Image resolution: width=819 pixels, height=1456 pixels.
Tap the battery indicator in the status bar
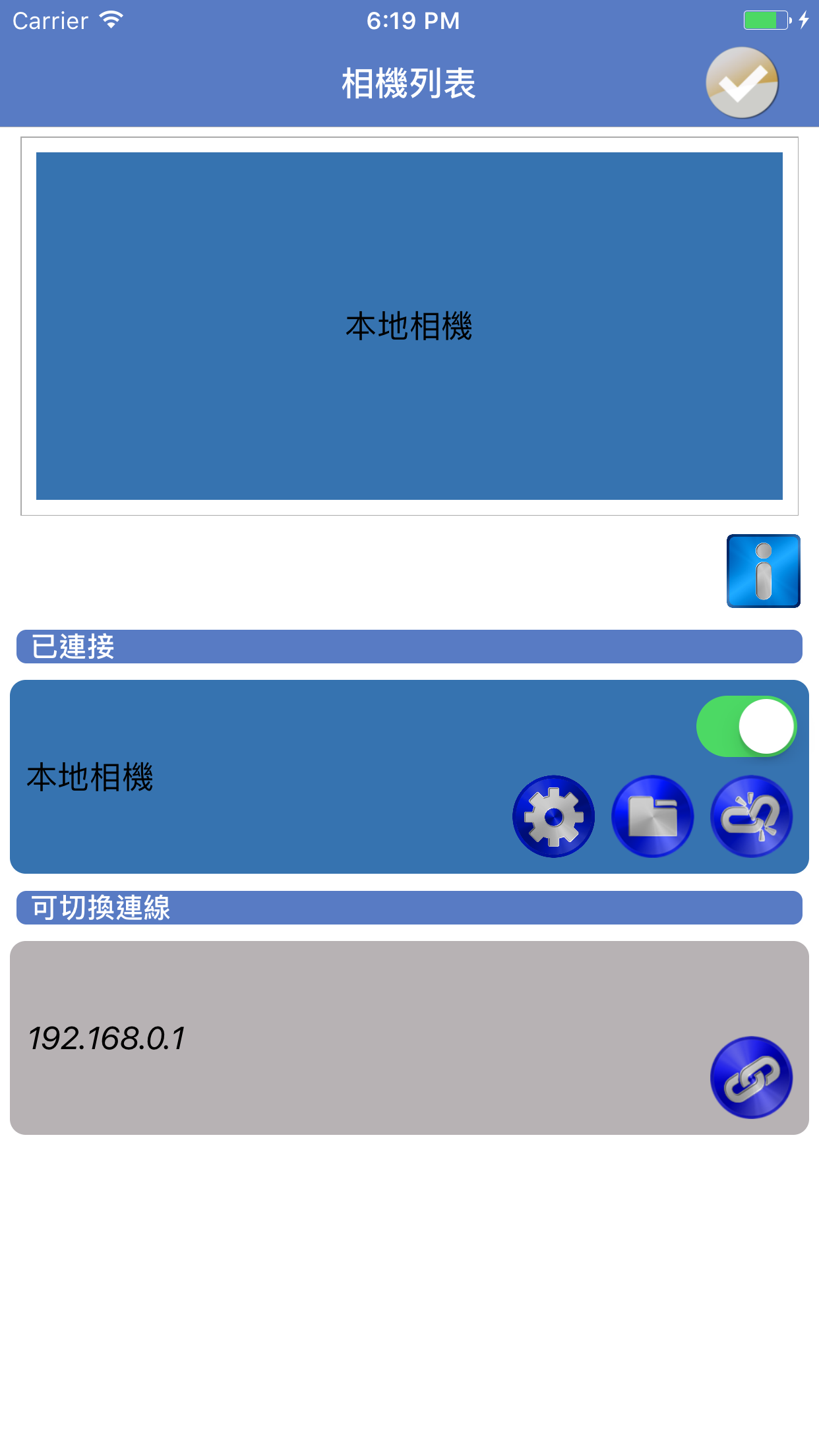click(x=765, y=20)
